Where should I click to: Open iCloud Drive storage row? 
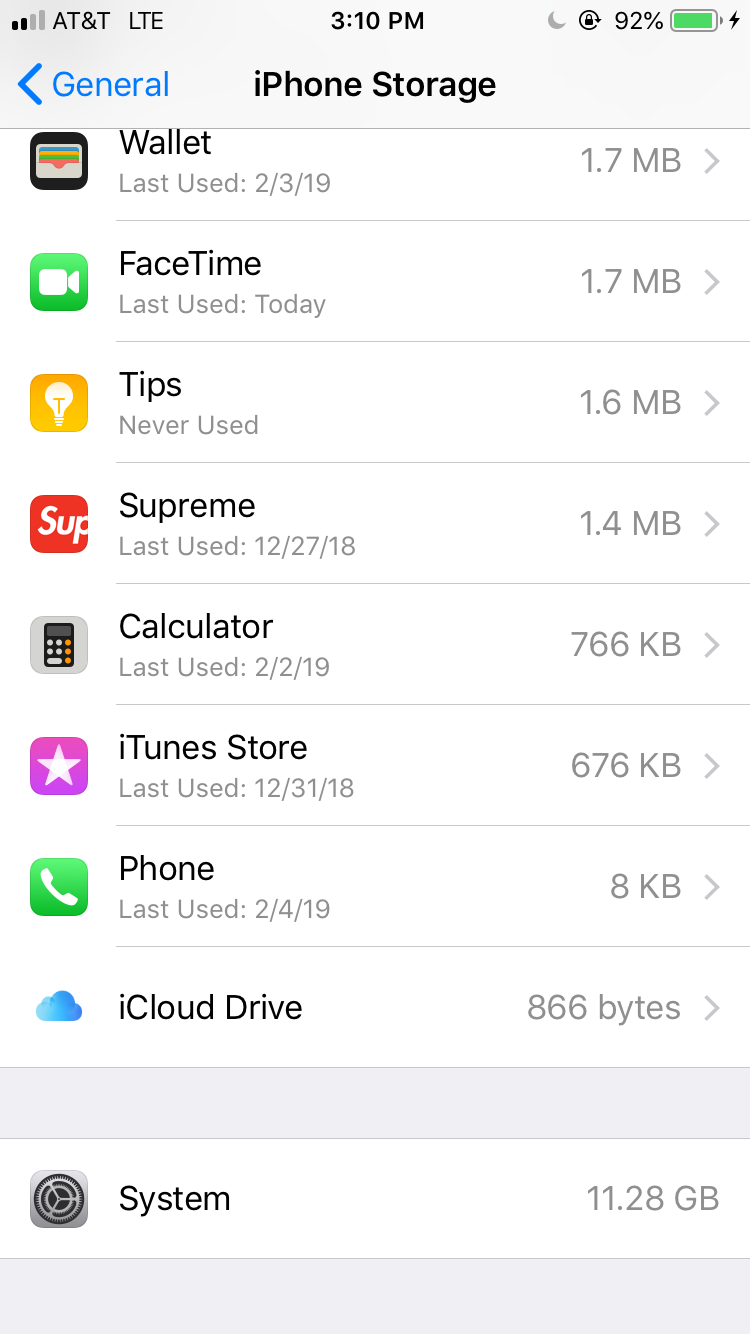(x=375, y=1008)
